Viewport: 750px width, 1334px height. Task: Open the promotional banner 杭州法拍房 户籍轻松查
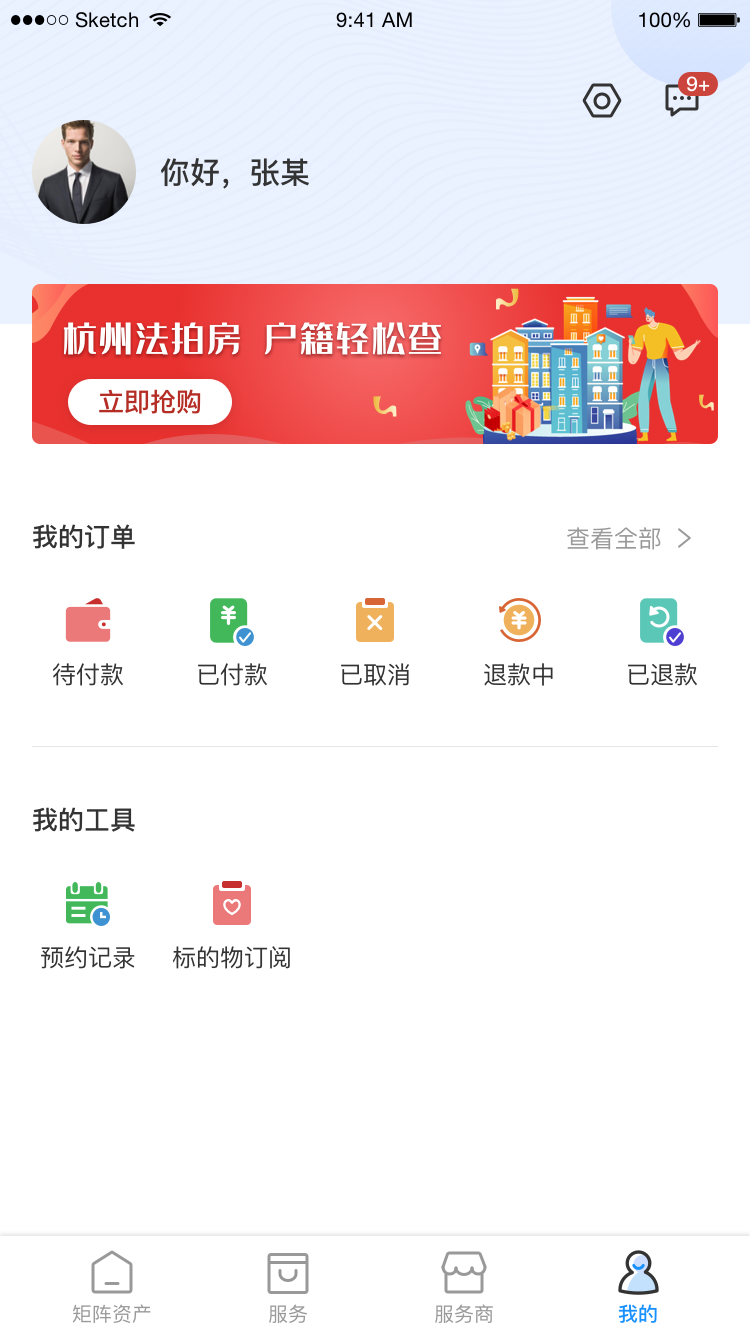(x=375, y=363)
